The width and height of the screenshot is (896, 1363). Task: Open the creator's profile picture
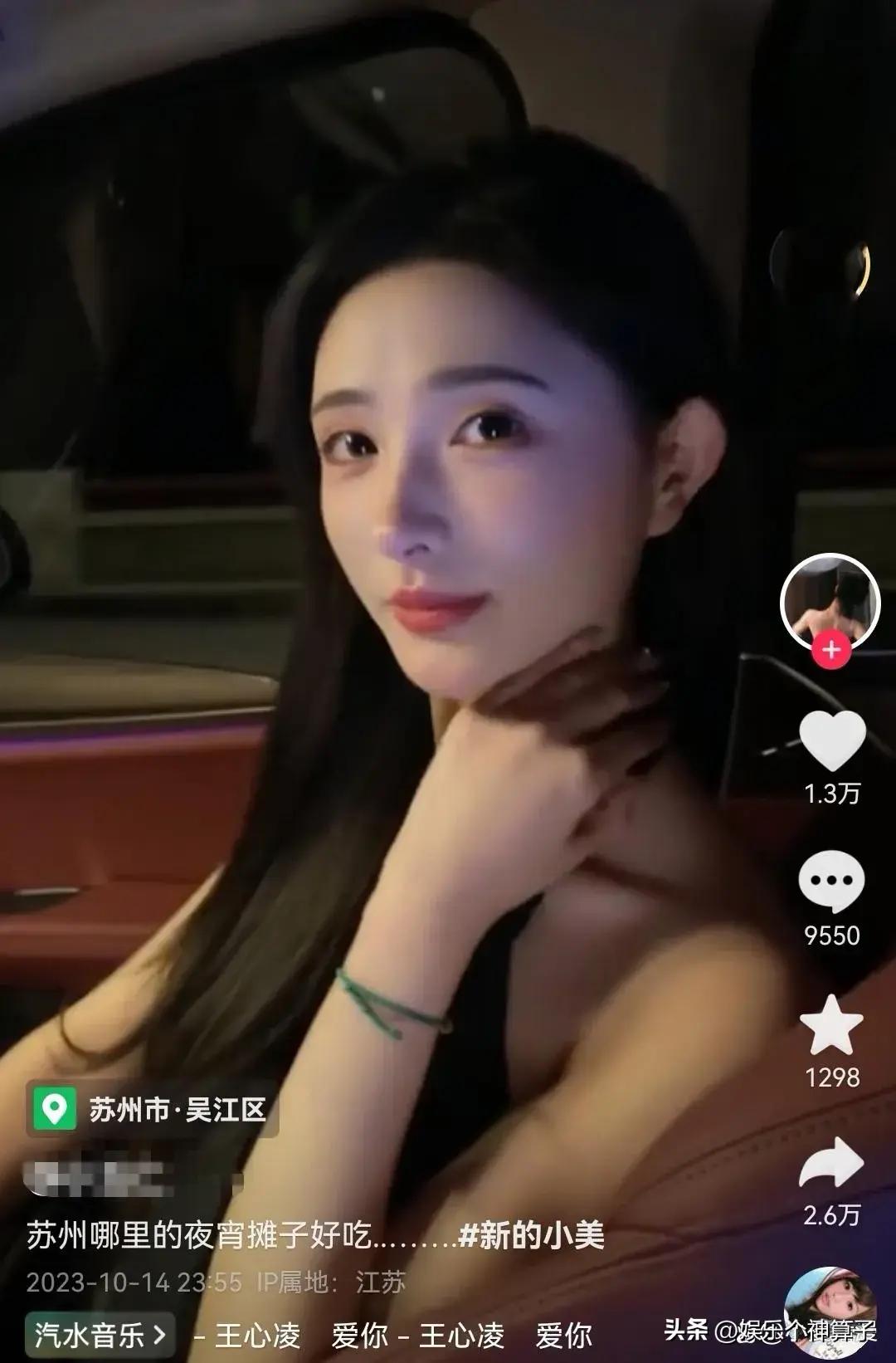[830, 602]
